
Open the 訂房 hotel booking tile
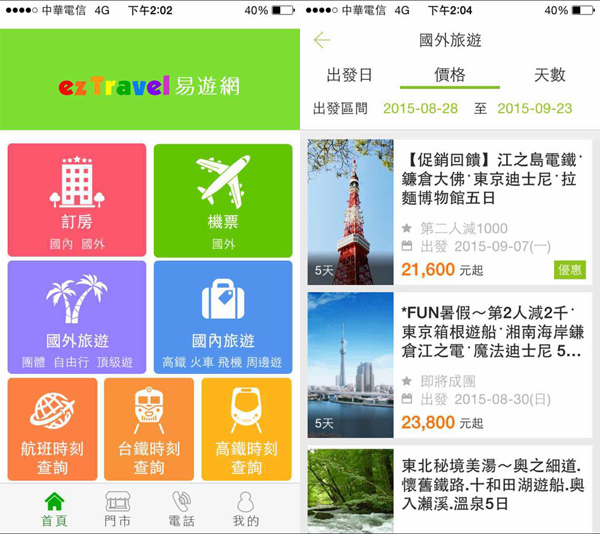(77, 200)
